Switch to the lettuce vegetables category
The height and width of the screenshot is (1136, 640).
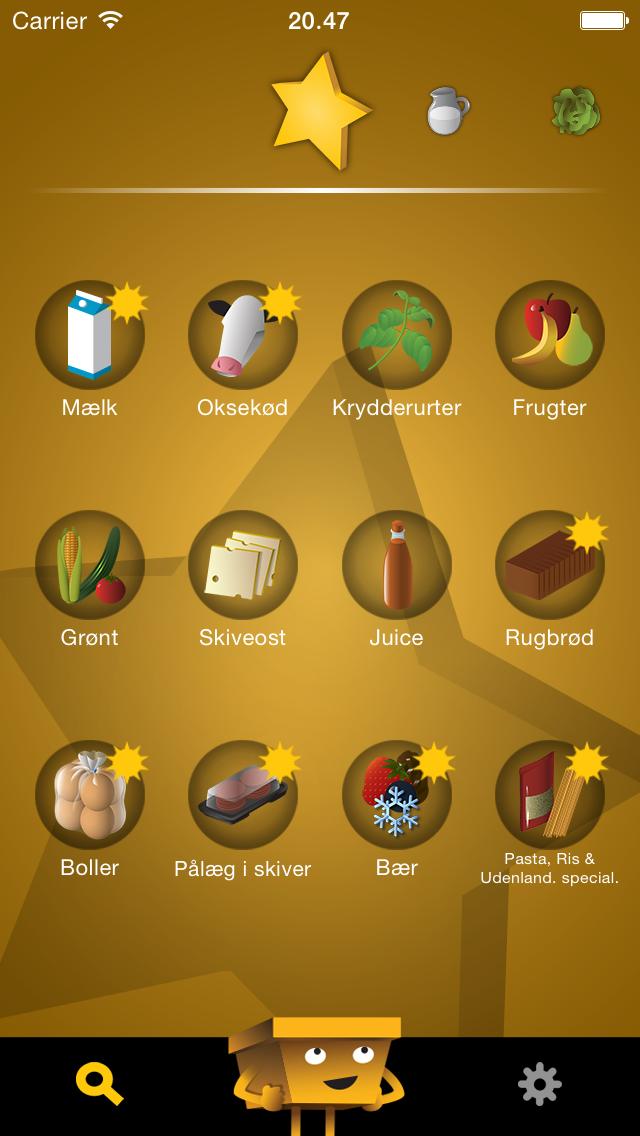pos(575,110)
